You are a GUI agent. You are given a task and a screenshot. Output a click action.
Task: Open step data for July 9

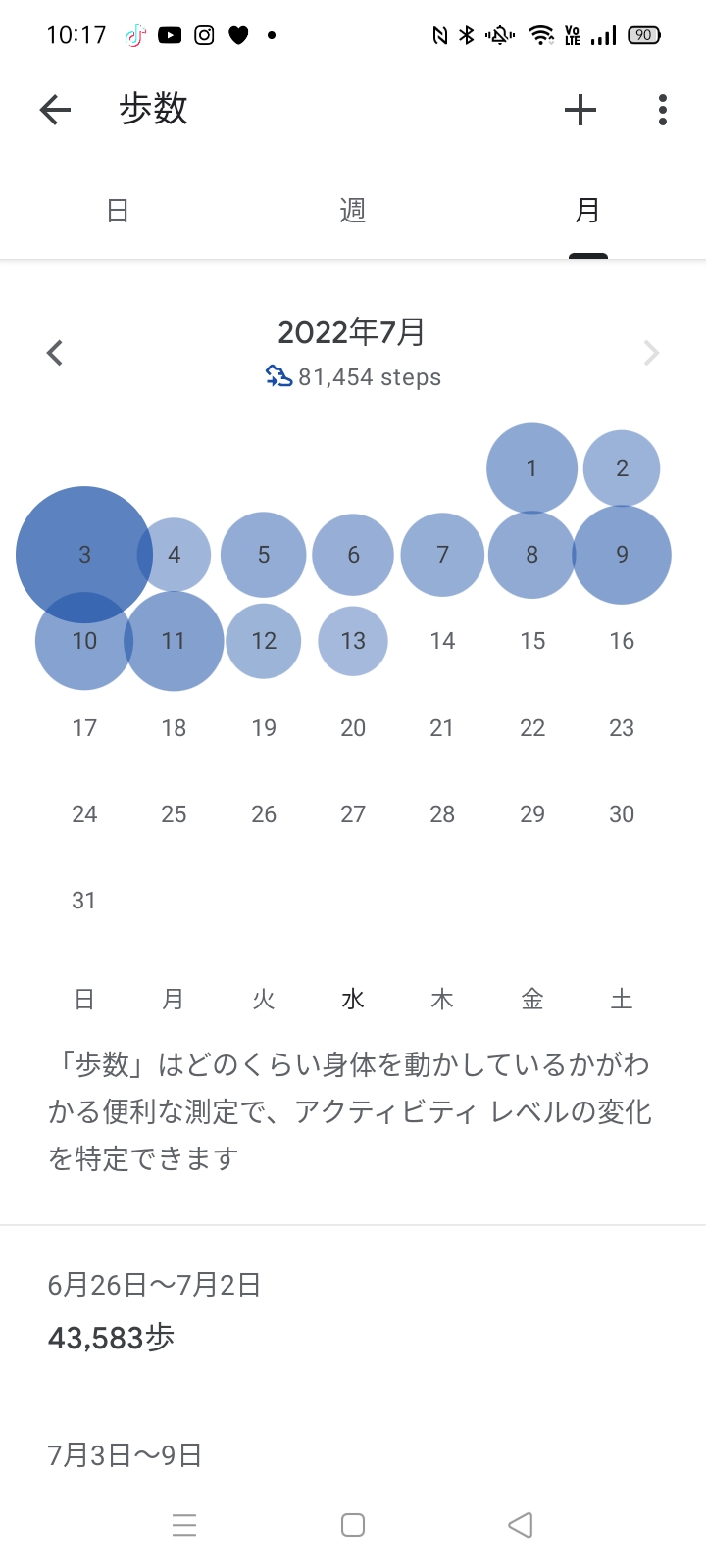coord(622,555)
